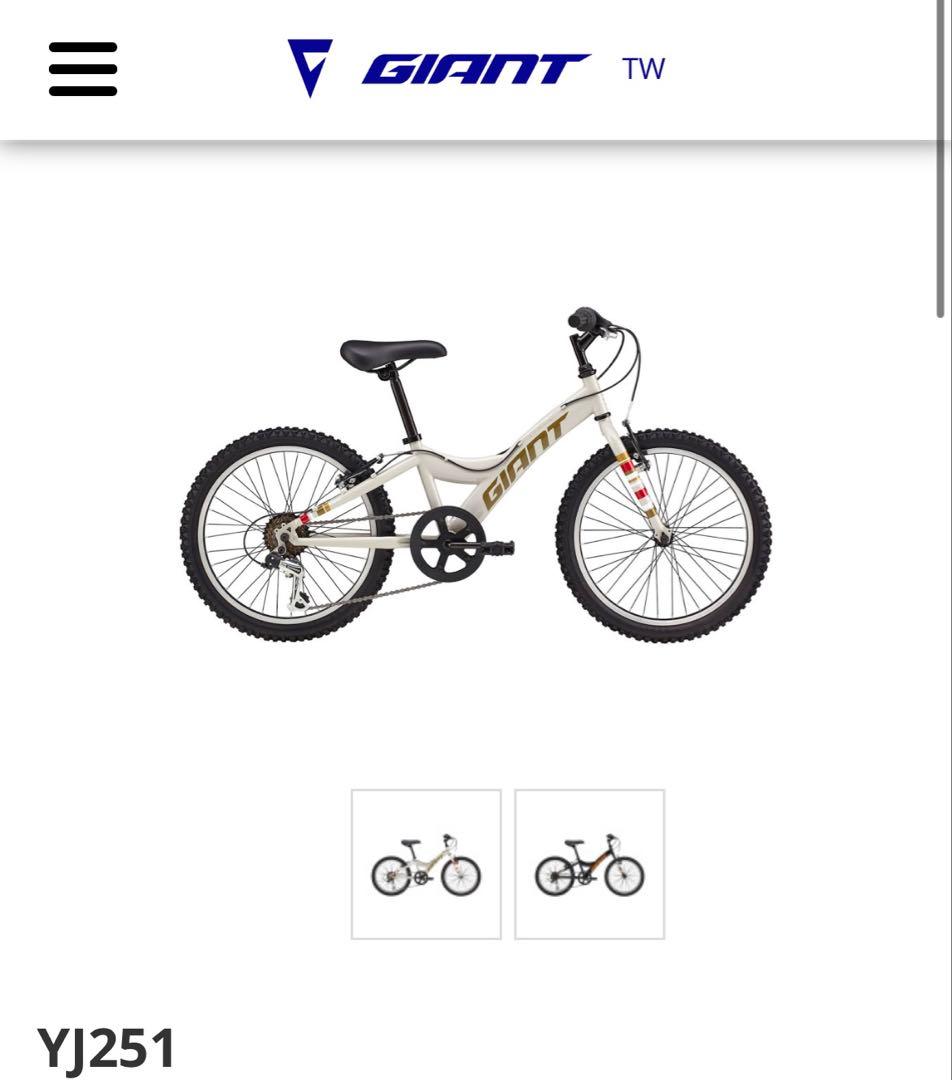The image size is (952, 1080).
Task: Open the hamburger menu
Action: pos(83,69)
